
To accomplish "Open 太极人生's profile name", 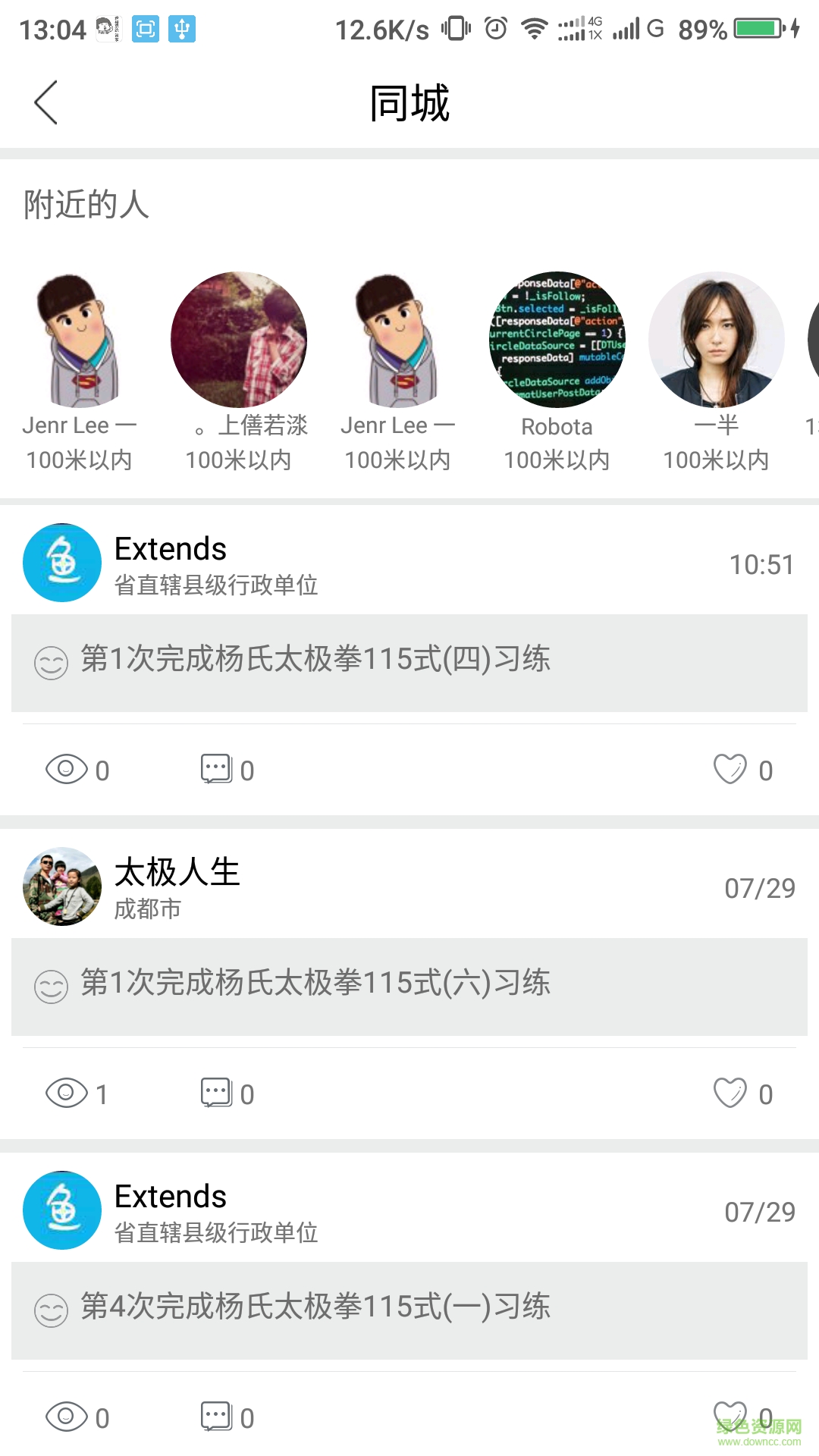I will [x=177, y=872].
